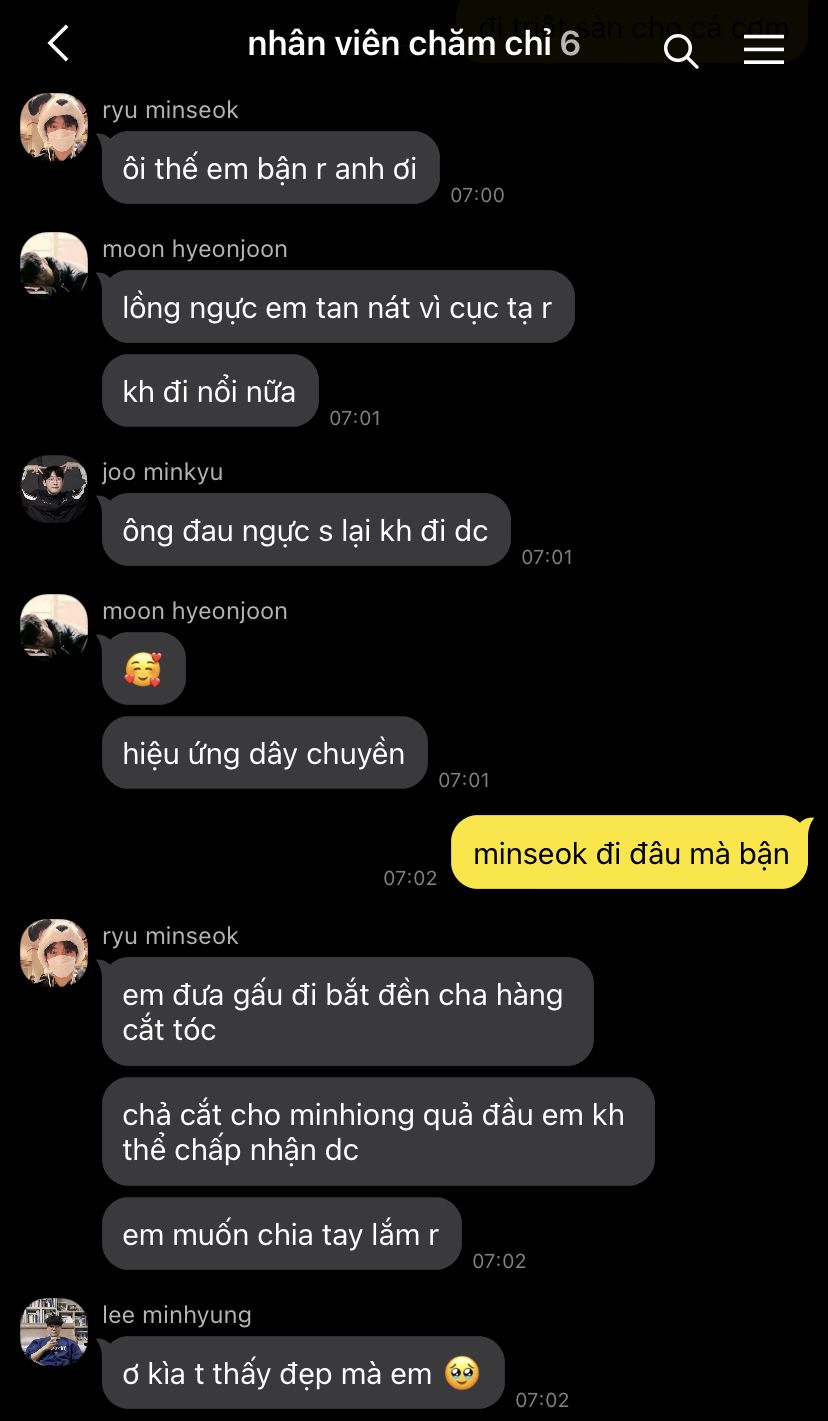The image size is (828, 1421).
Task: View lee minhyung's profile avatar
Action: click(x=54, y=1331)
